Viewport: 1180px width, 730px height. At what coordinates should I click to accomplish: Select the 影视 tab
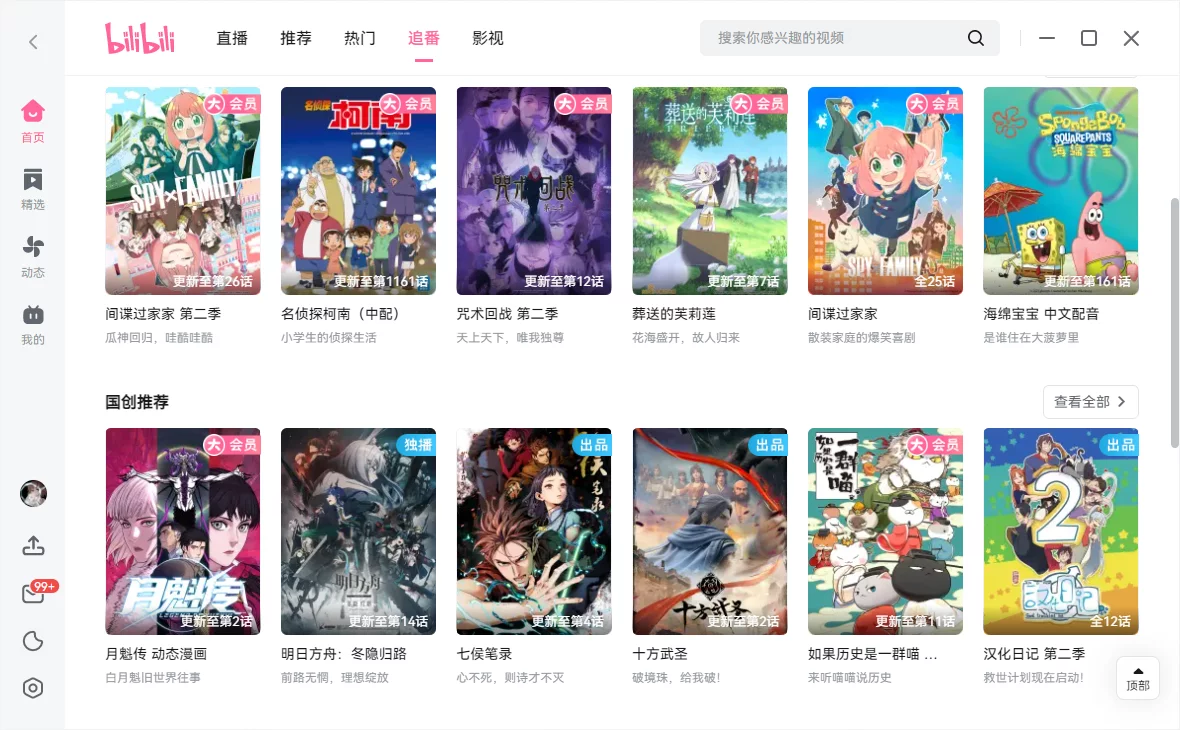tap(488, 38)
